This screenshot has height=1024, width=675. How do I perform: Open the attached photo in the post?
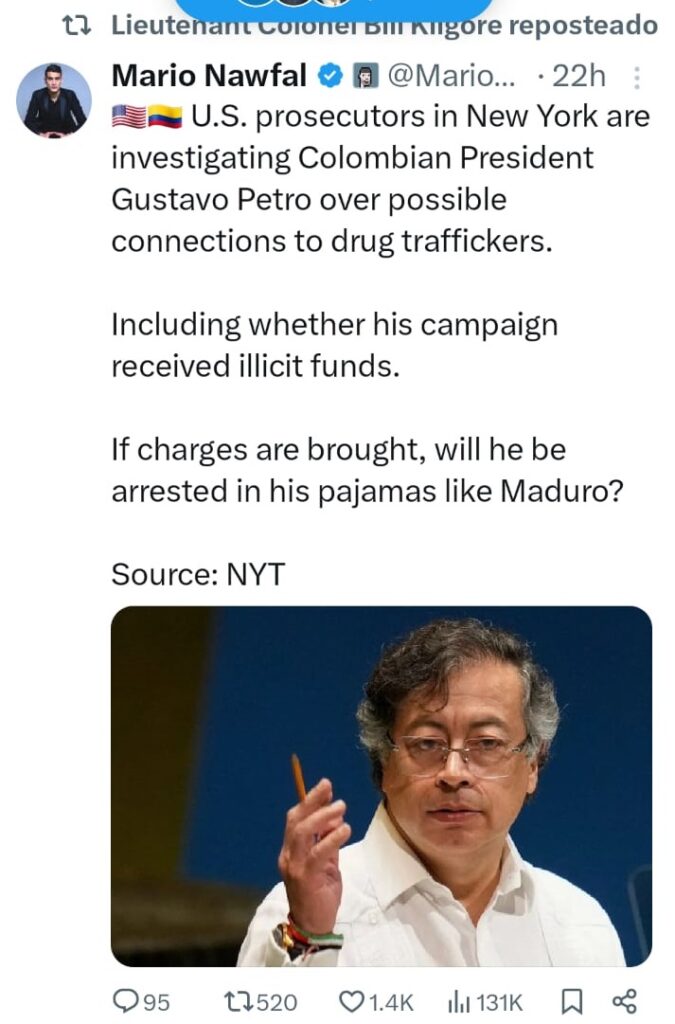pos(380,785)
